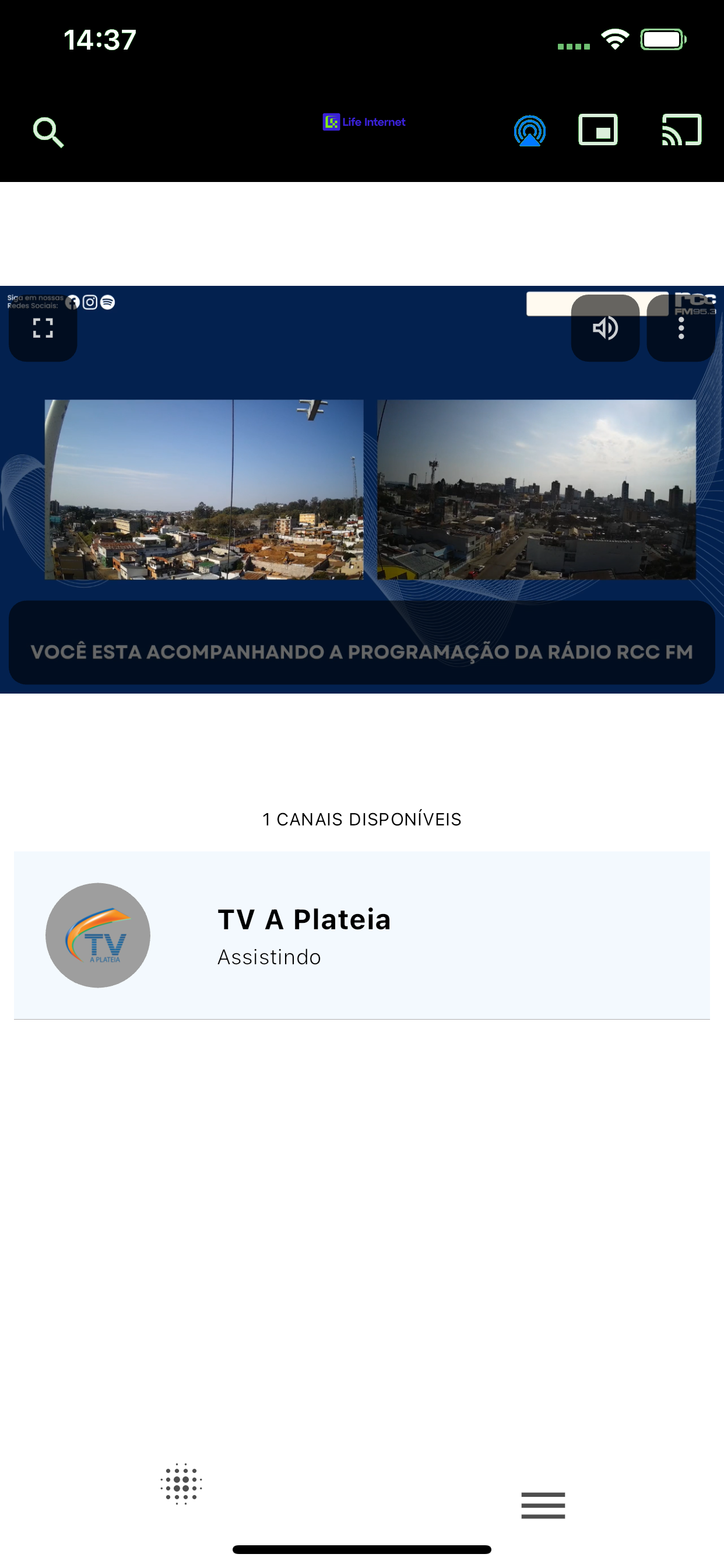Enable picture-in-picture mode

point(598,129)
